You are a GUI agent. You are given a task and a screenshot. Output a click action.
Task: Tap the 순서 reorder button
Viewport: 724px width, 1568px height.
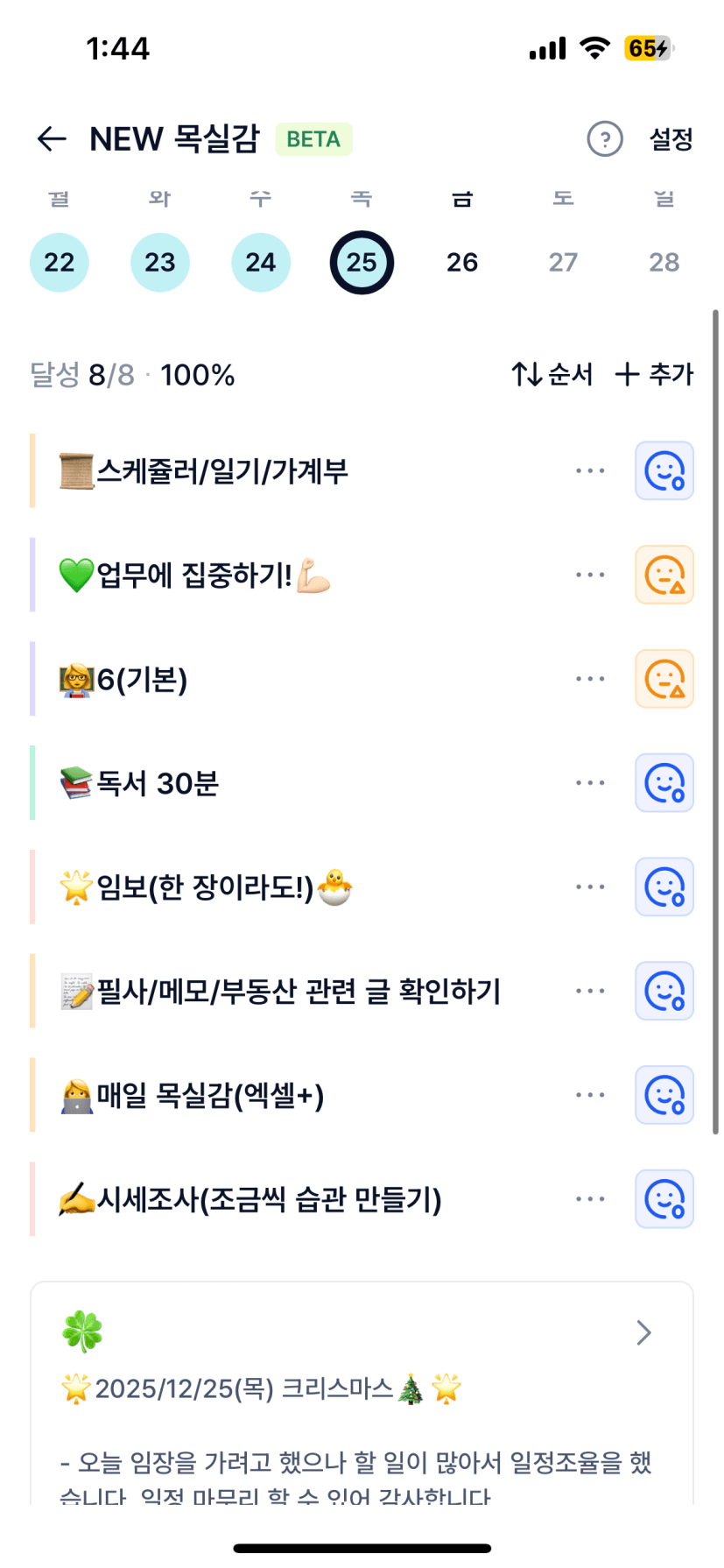tap(552, 375)
